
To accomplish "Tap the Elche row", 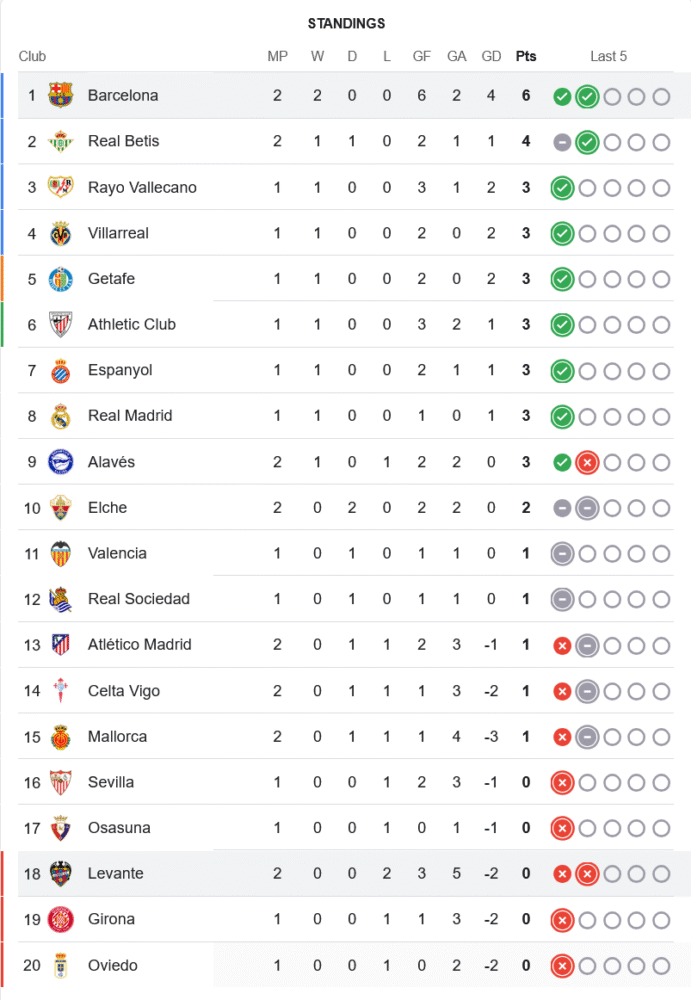I will click(107, 508).
